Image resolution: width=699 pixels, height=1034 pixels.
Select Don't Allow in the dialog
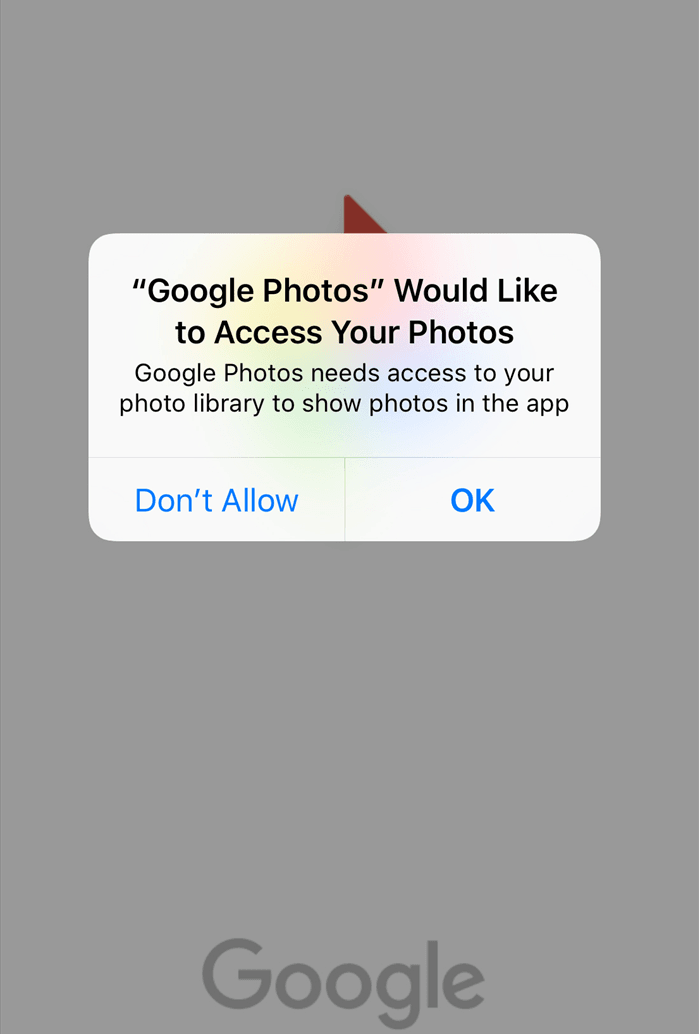(x=217, y=500)
